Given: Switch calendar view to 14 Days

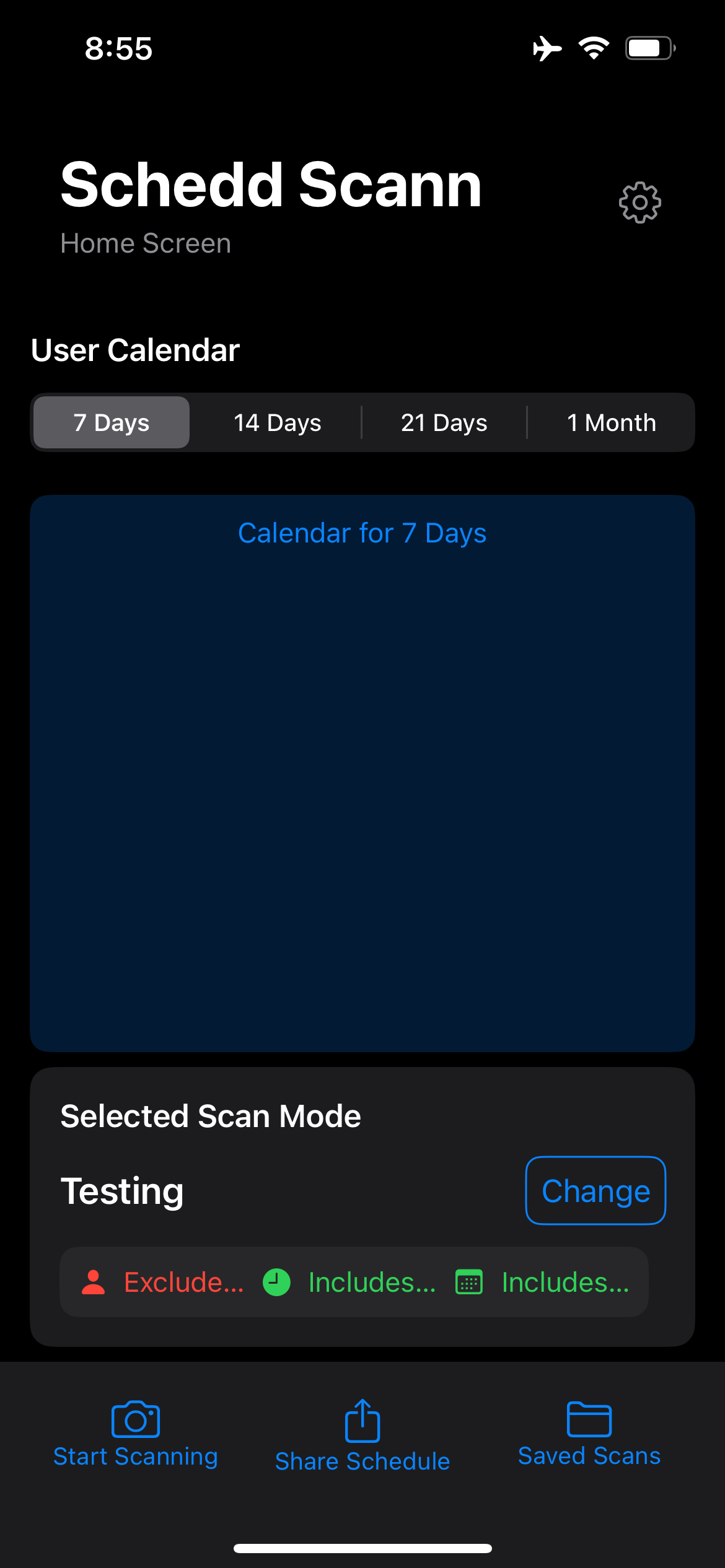Looking at the screenshot, I should (276, 422).
